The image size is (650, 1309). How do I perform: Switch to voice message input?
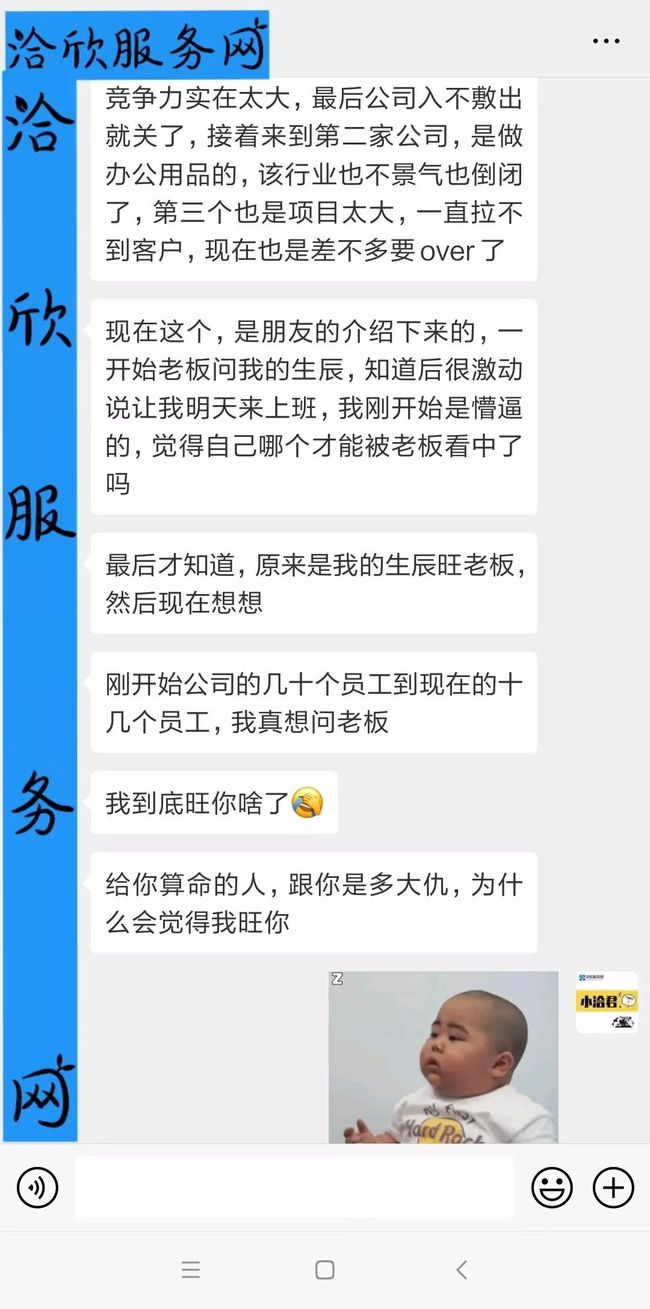[x=38, y=1188]
